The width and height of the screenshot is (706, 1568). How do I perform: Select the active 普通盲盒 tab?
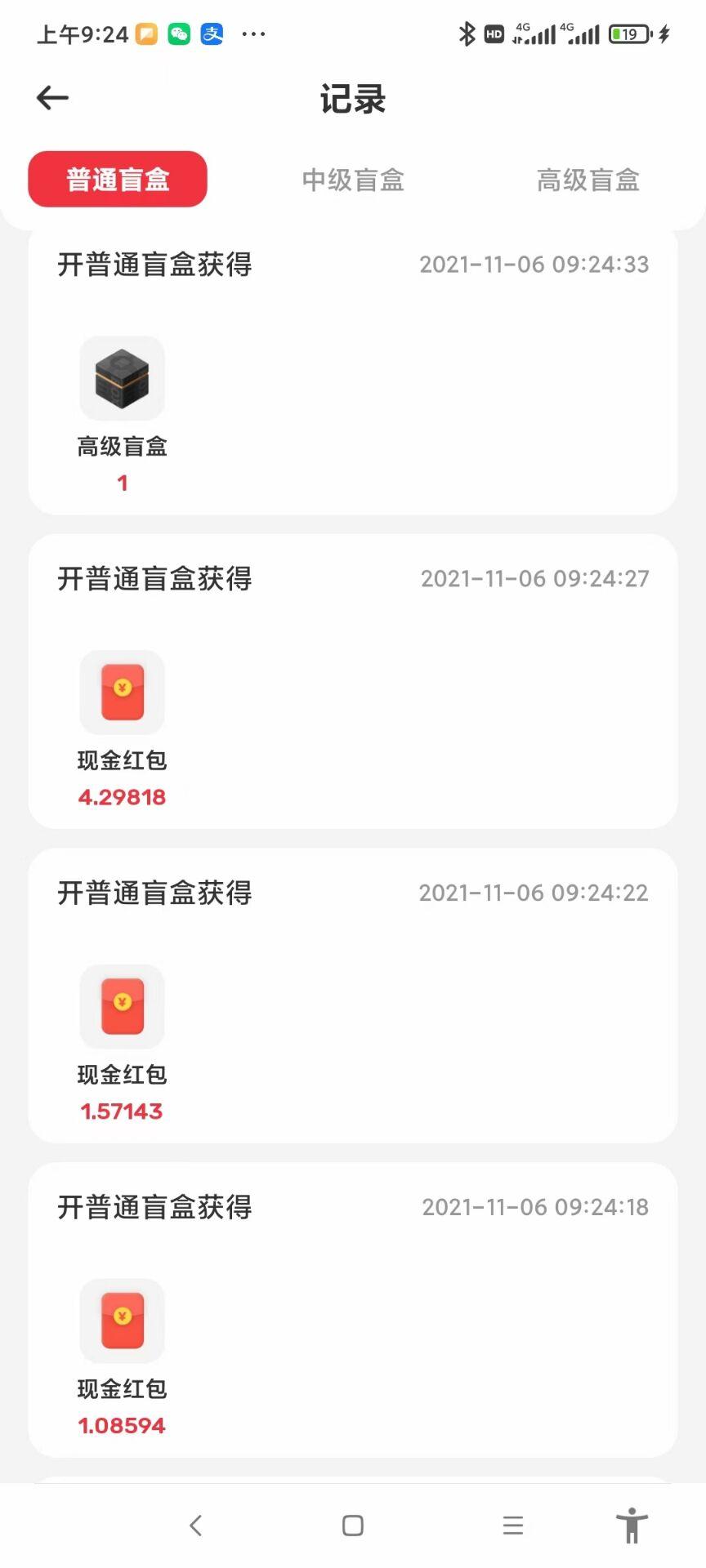point(117,179)
